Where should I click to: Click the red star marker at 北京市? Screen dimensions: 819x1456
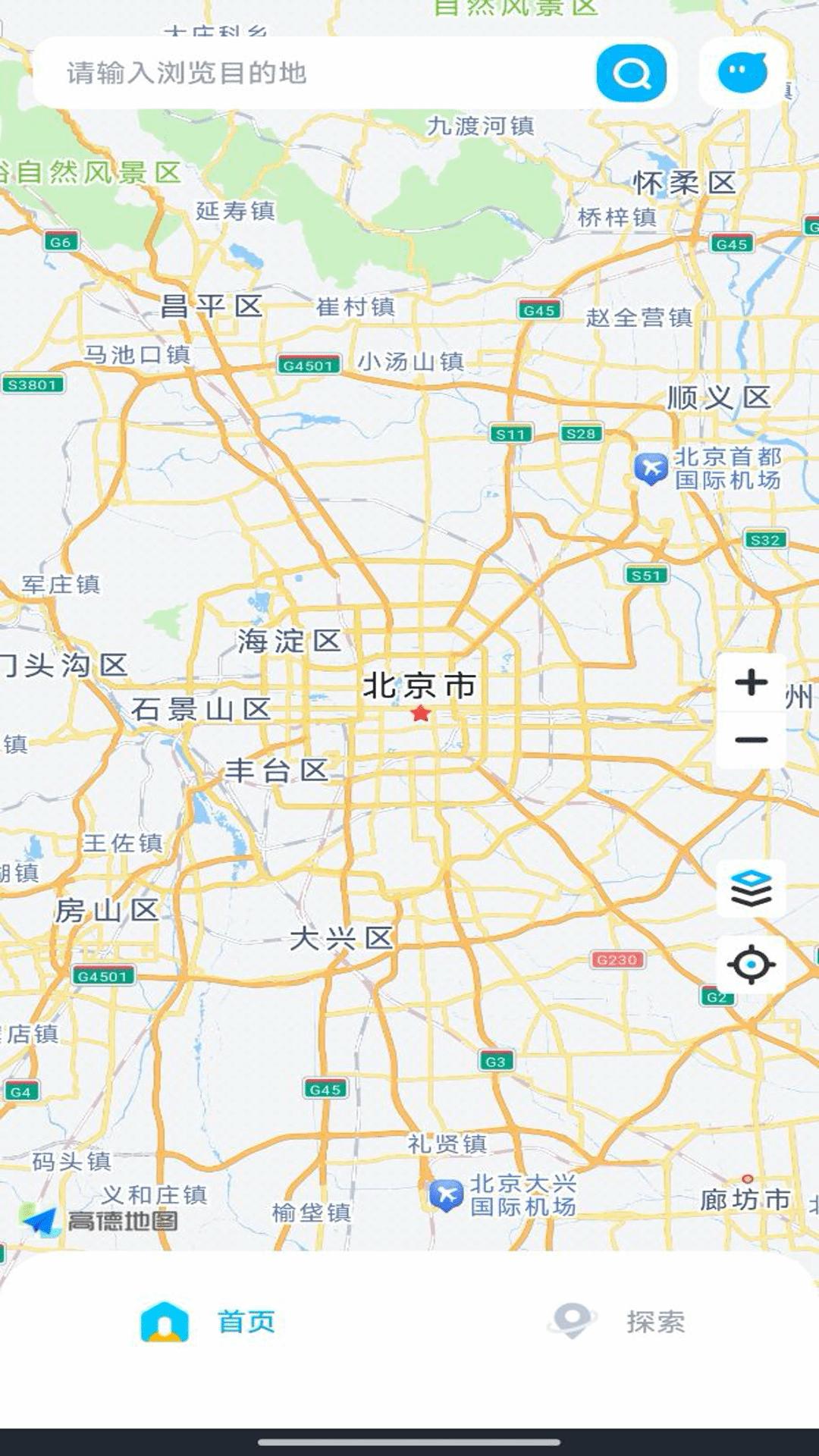pyautogui.click(x=421, y=713)
